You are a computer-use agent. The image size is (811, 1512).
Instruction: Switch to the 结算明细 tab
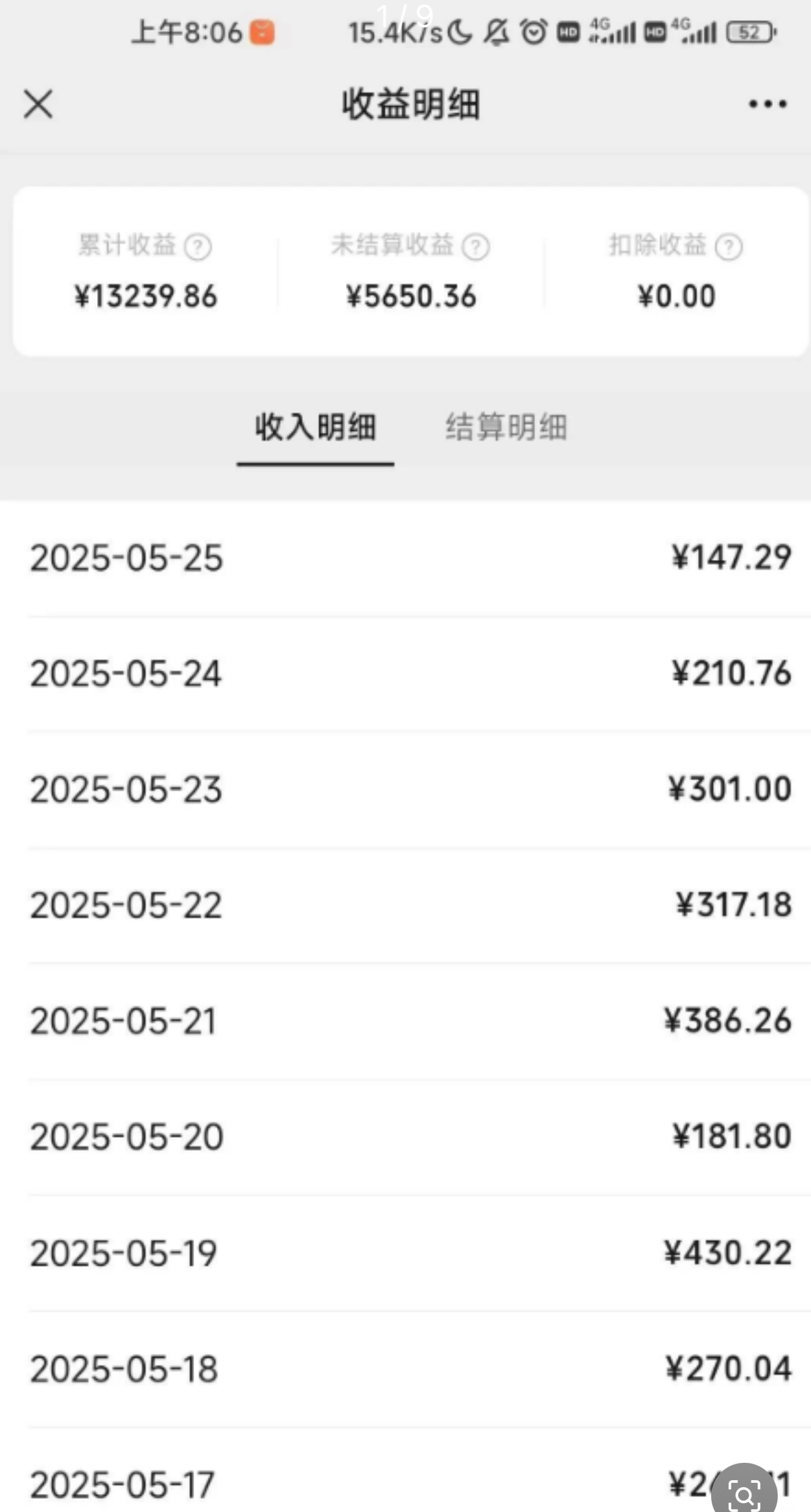point(506,427)
